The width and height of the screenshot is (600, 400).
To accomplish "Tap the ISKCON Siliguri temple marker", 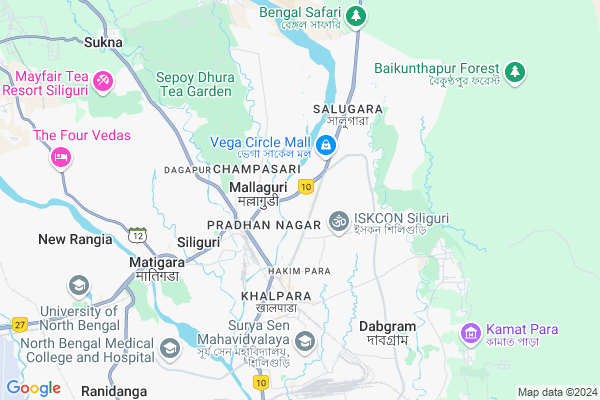I will pyautogui.click(x=338, y=220).
